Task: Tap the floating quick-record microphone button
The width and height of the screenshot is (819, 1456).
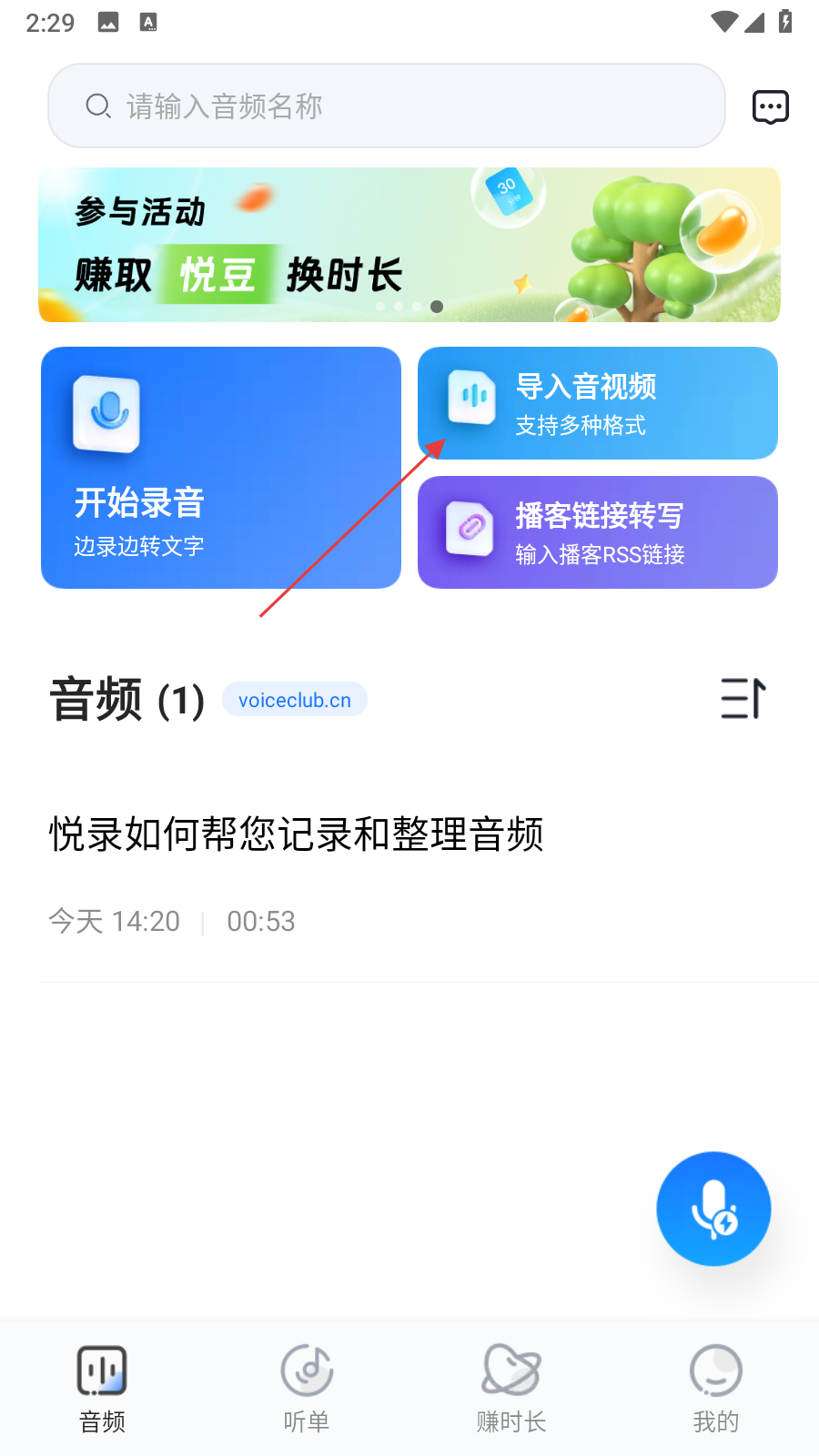Action: pos(713,1208)
